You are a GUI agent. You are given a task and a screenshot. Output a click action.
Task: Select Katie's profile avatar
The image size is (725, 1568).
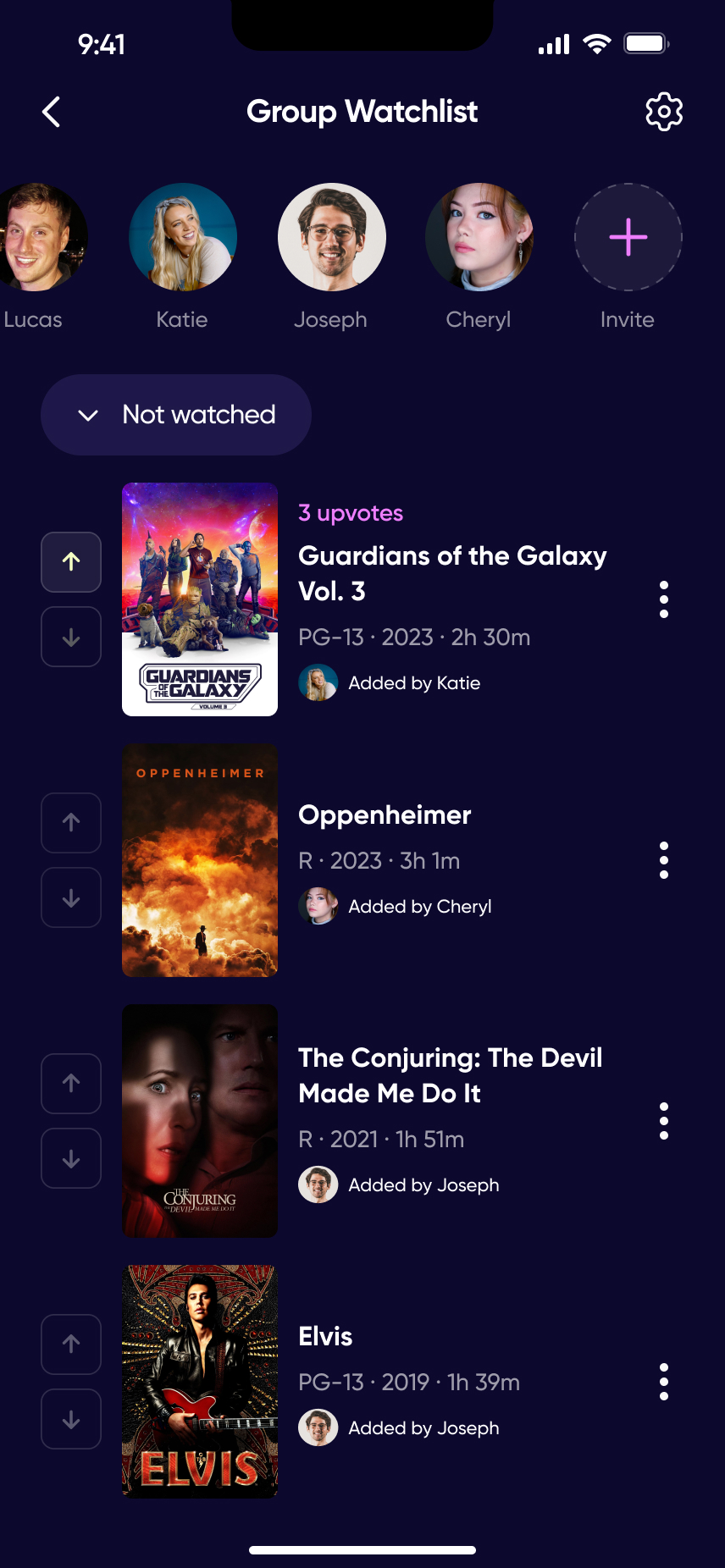coord(183,237)
